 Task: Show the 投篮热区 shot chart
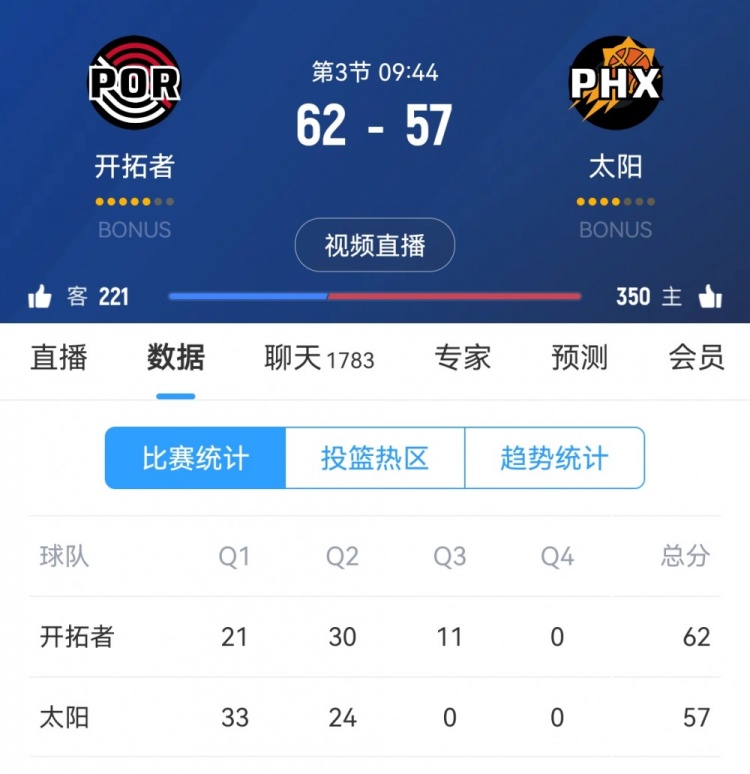coord(375,459)
